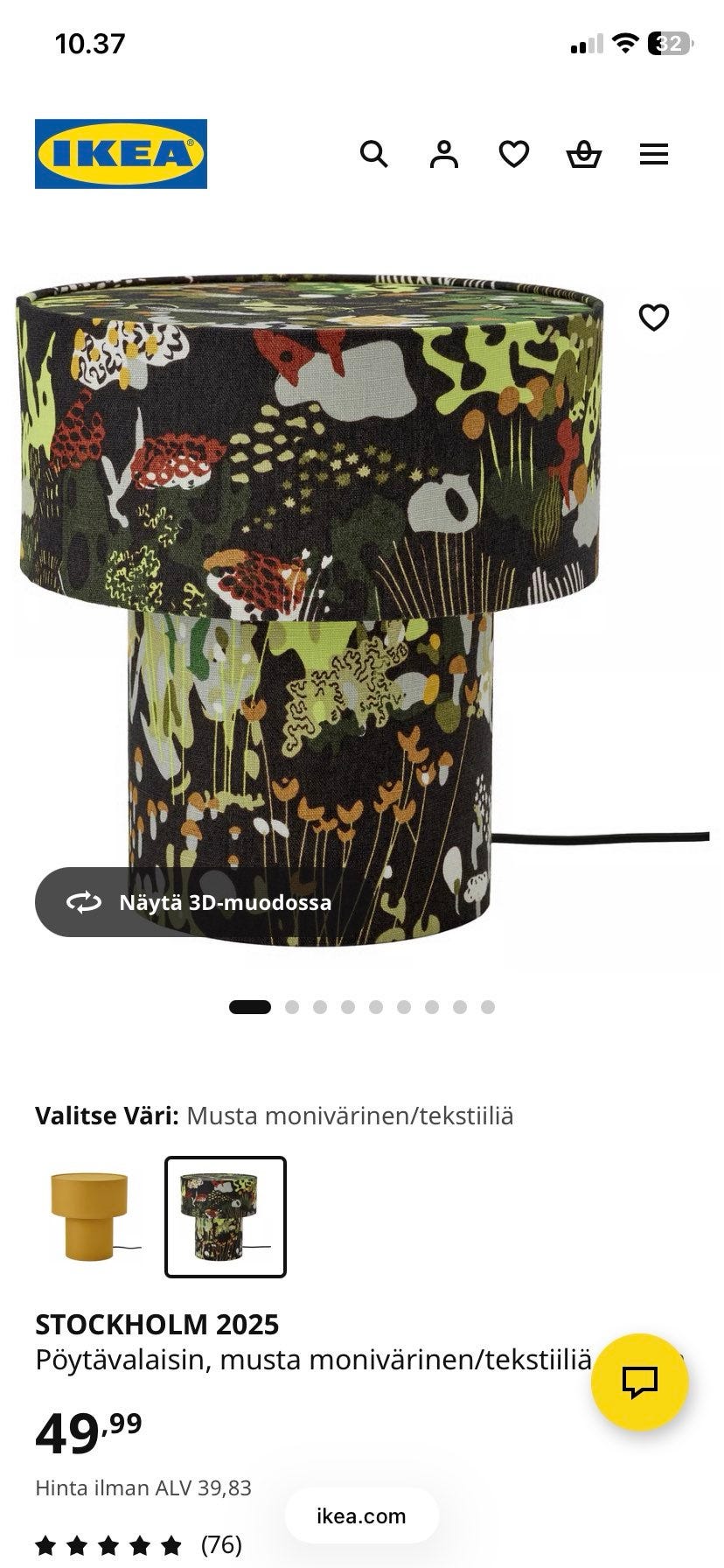Open the account profile icon
Viewport: 724px width, 1568px height.
445,153
